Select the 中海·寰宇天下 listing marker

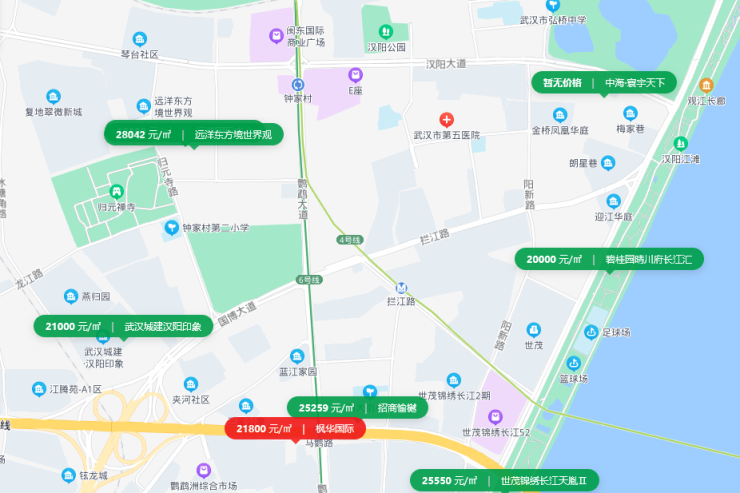pos(604,83)
